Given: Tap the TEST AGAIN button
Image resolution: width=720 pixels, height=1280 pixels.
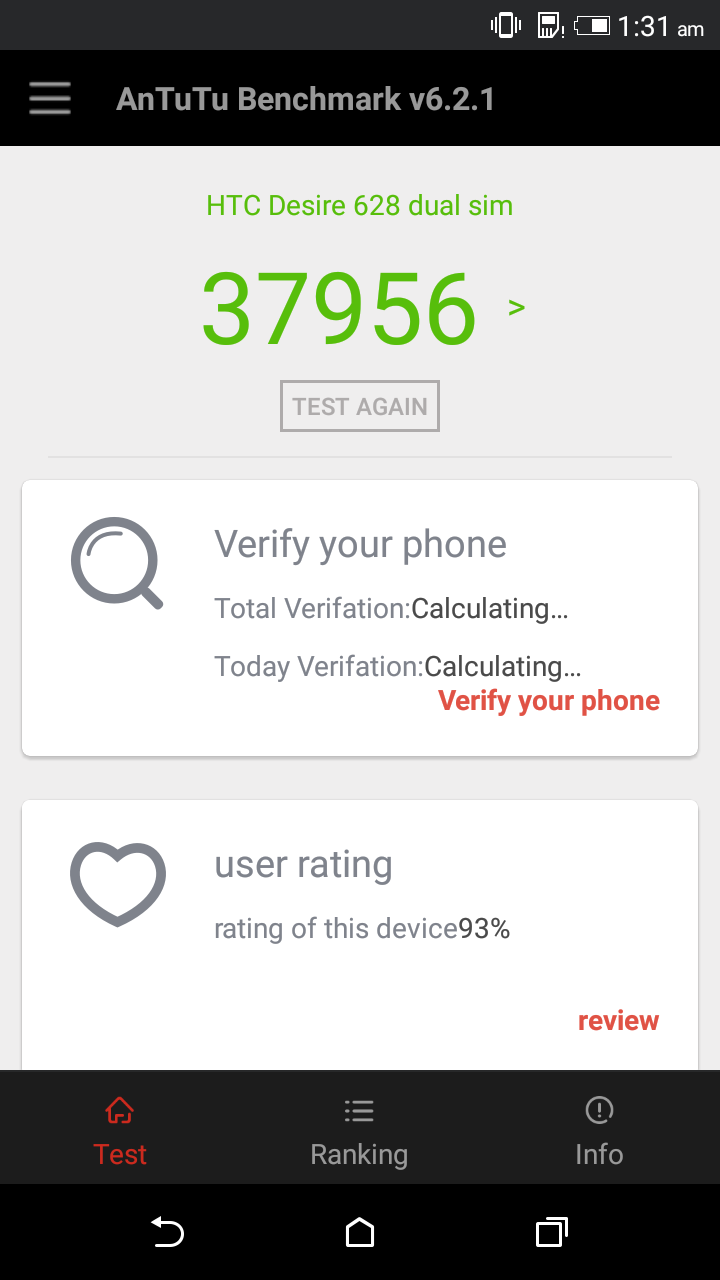Looking at the screenshot, I should pos(360,406).
